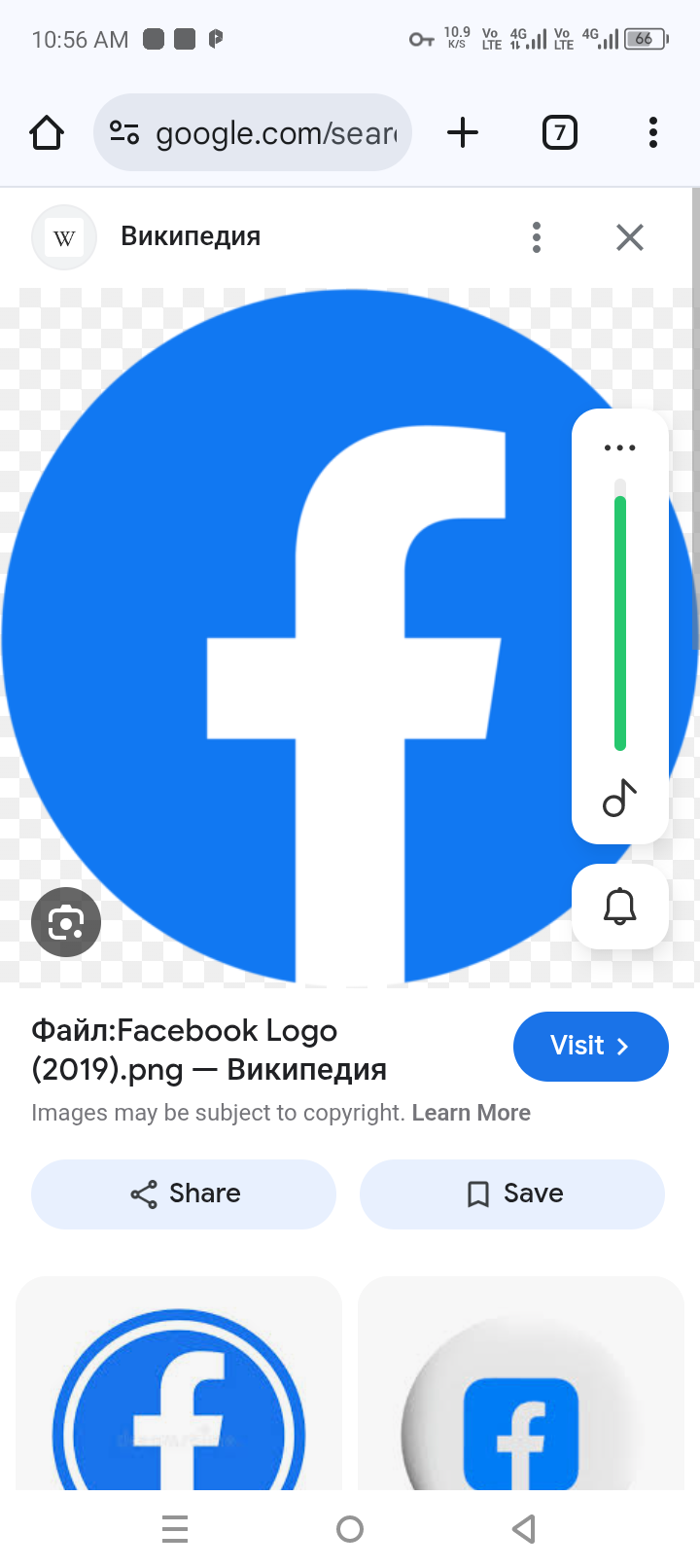Open Chrome's three-dot overflow menu
Image resolution: width=700 pixels, height=1568 pixels.
652,132
